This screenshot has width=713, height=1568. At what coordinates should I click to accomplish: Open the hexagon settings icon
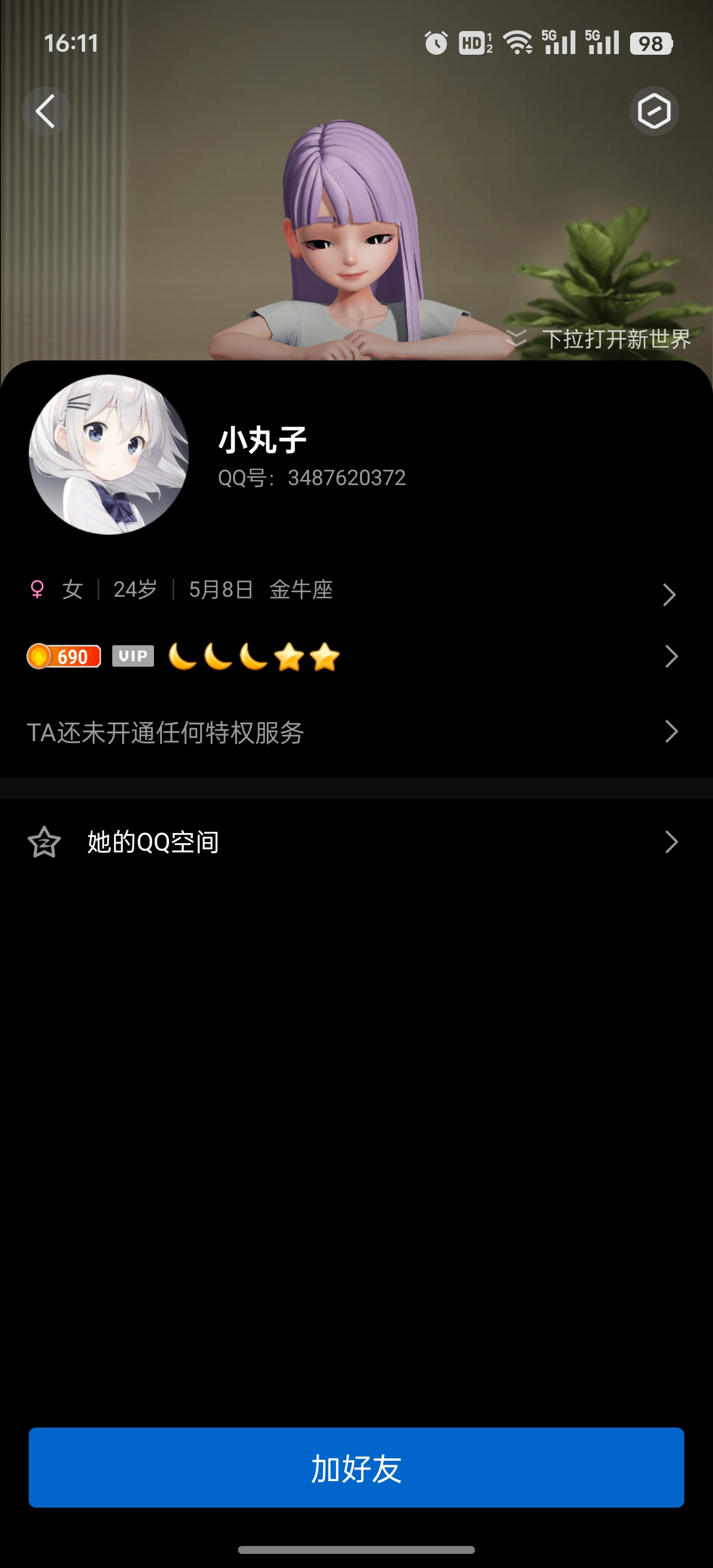click(x=653, y=111)
